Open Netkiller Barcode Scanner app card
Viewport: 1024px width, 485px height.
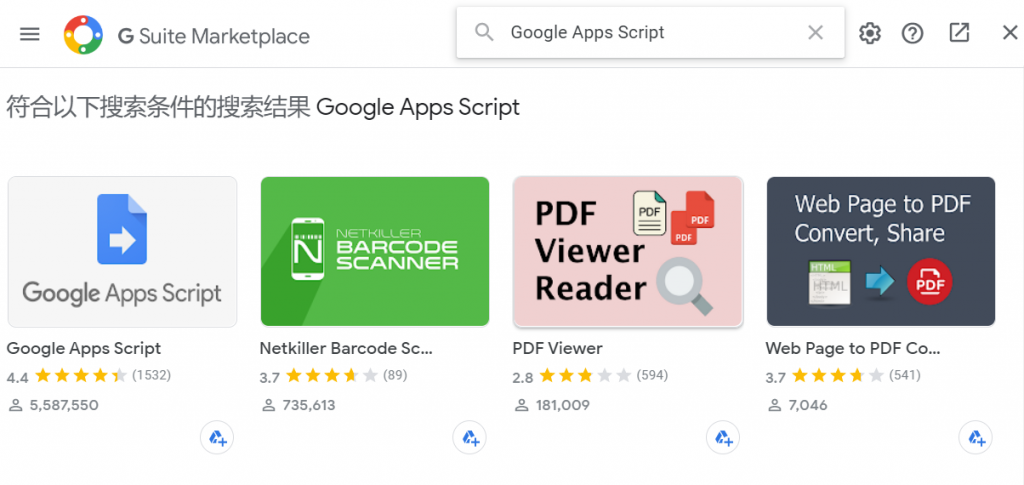[x=375, y=252]
